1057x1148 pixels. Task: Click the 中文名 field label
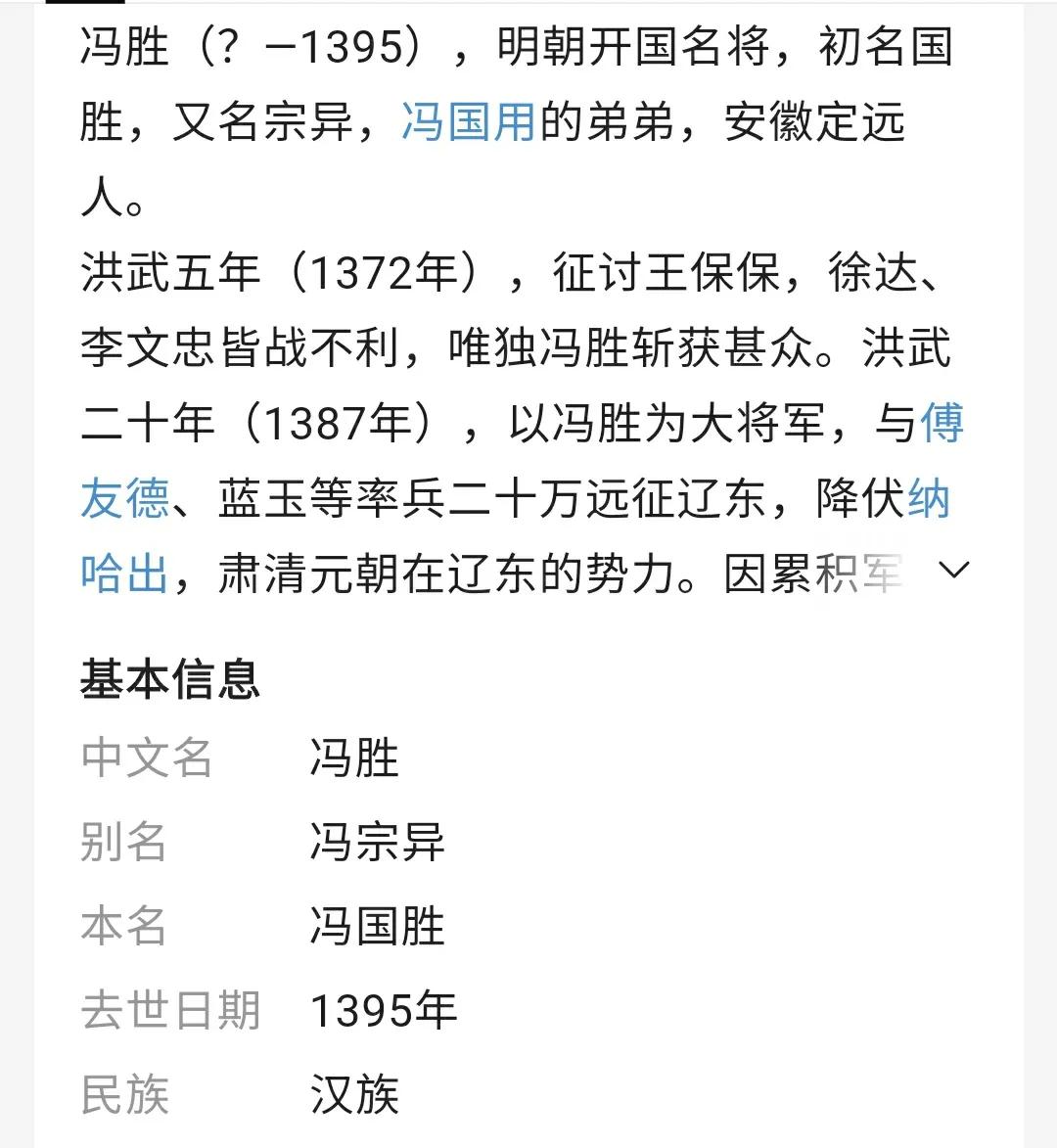147,758
